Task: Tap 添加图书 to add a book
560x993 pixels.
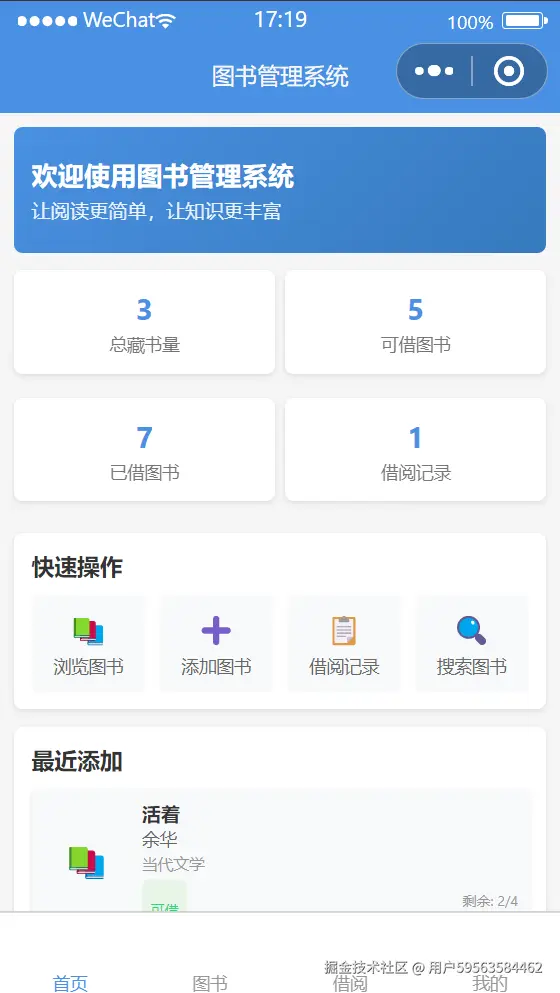Action: (x=216, y=644)
